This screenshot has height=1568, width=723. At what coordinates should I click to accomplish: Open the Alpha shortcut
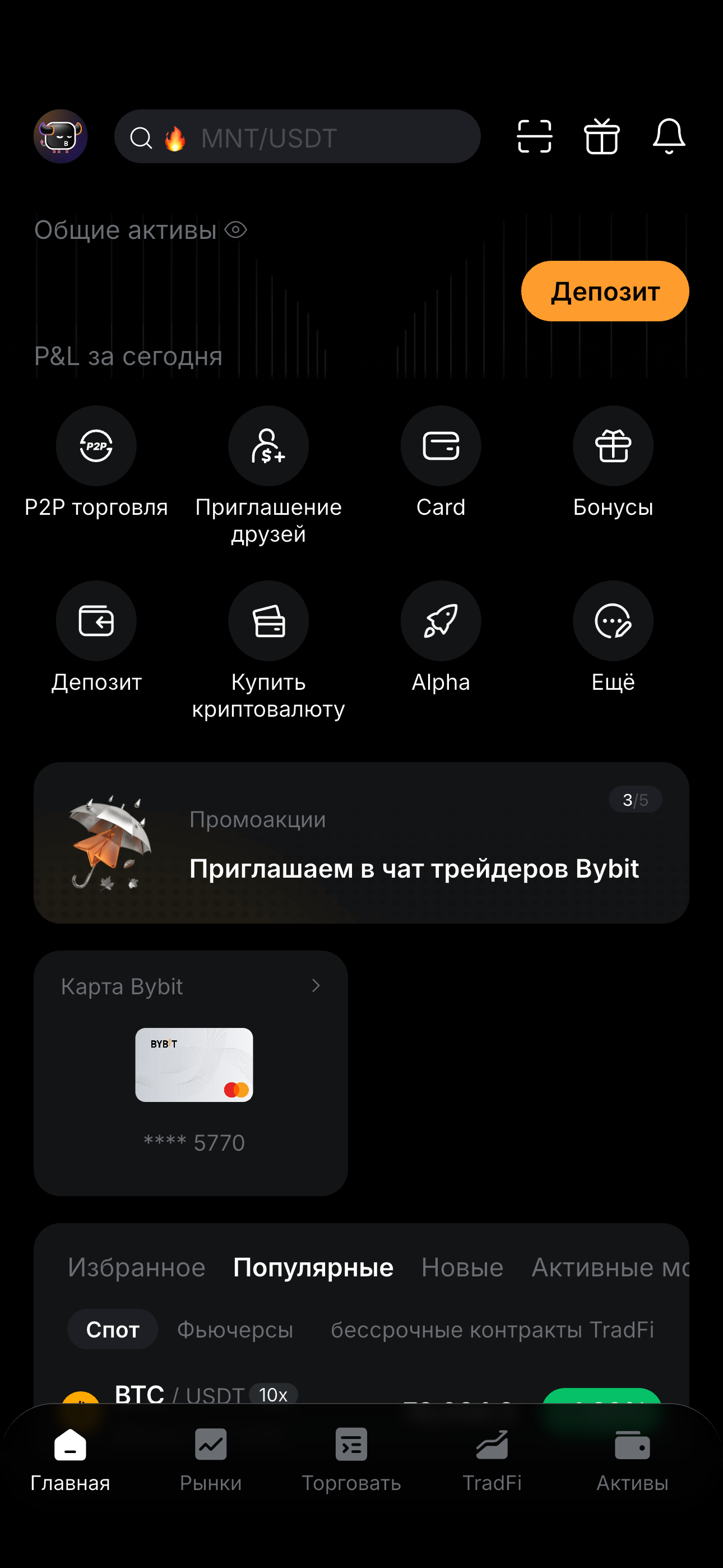441,637
